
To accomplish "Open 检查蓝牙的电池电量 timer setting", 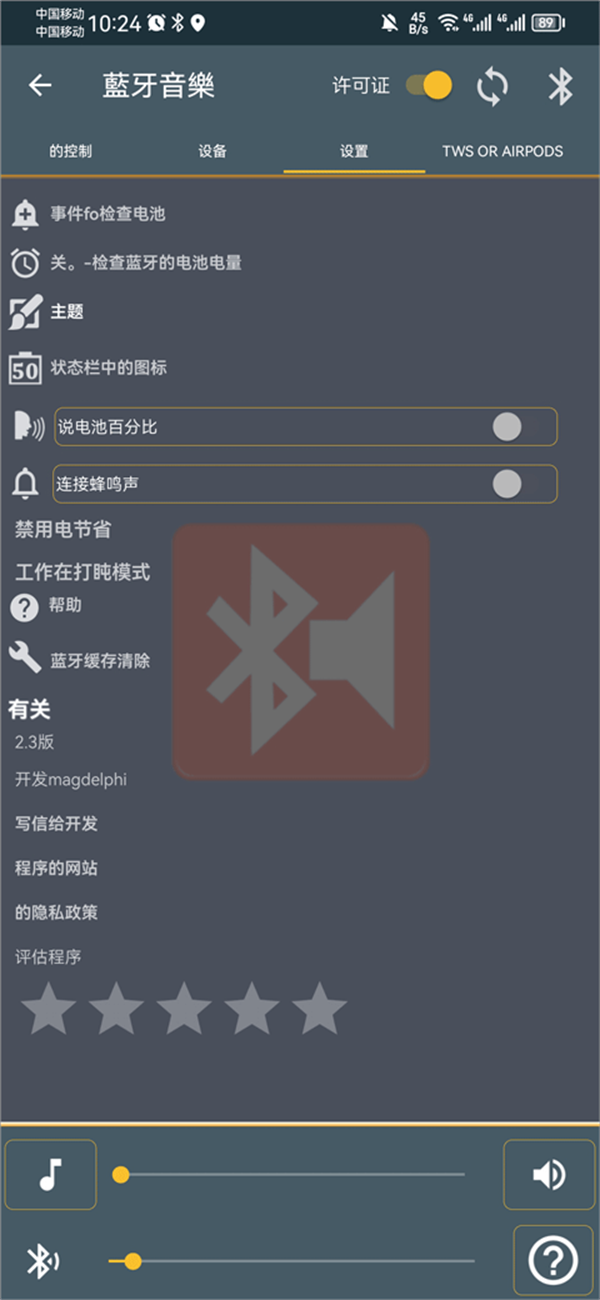I will (146, 263).
